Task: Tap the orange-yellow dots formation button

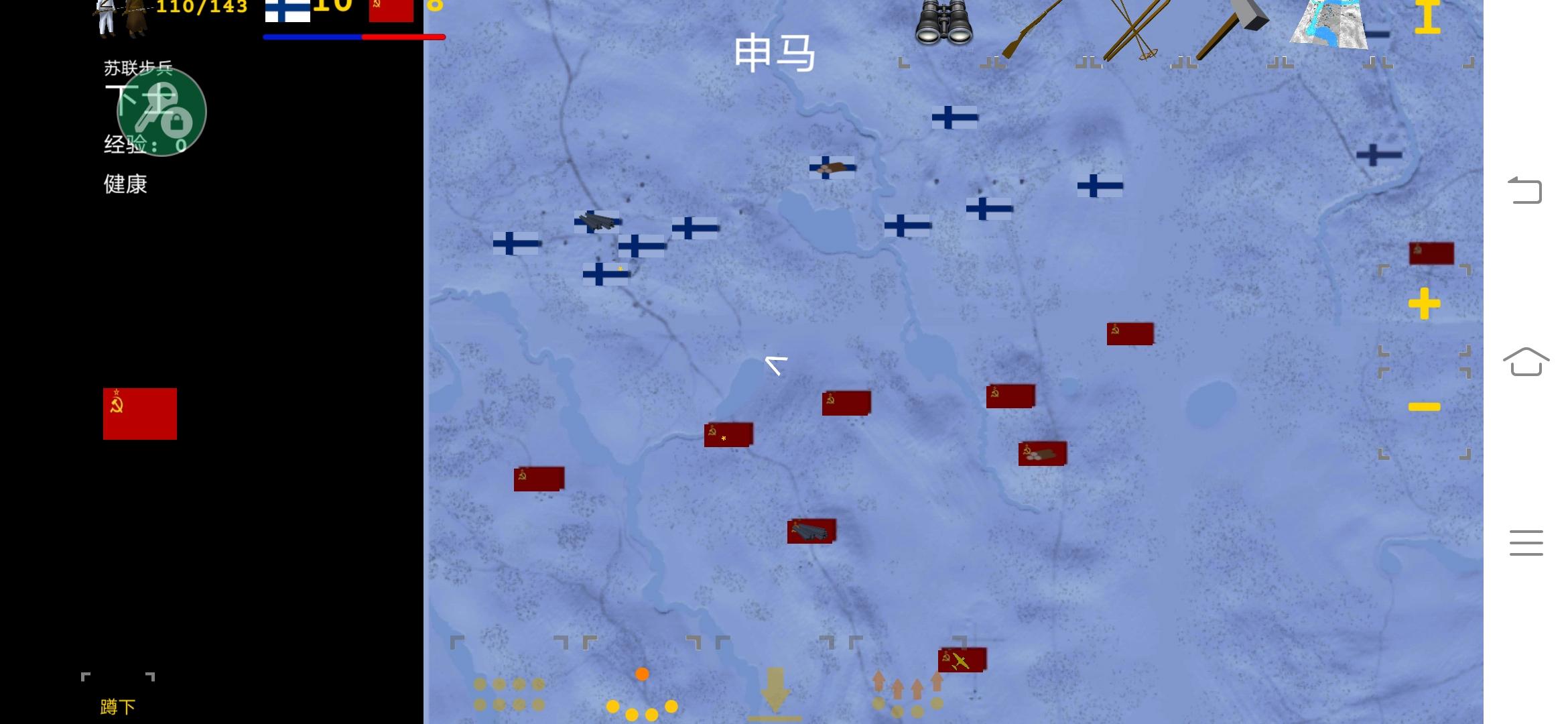Action: point(642,695)
